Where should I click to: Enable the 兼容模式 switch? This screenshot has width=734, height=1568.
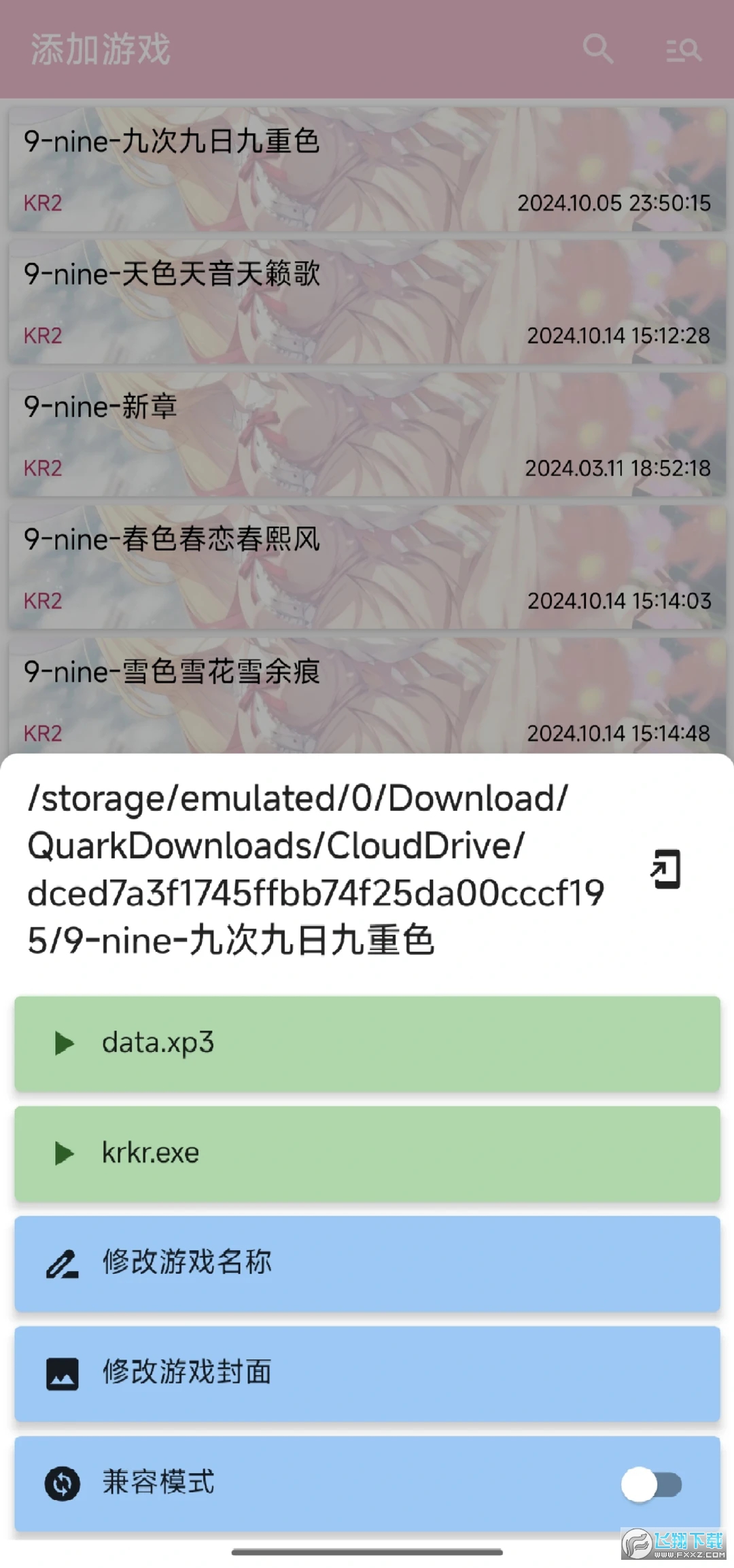[x=651, y=1484]
